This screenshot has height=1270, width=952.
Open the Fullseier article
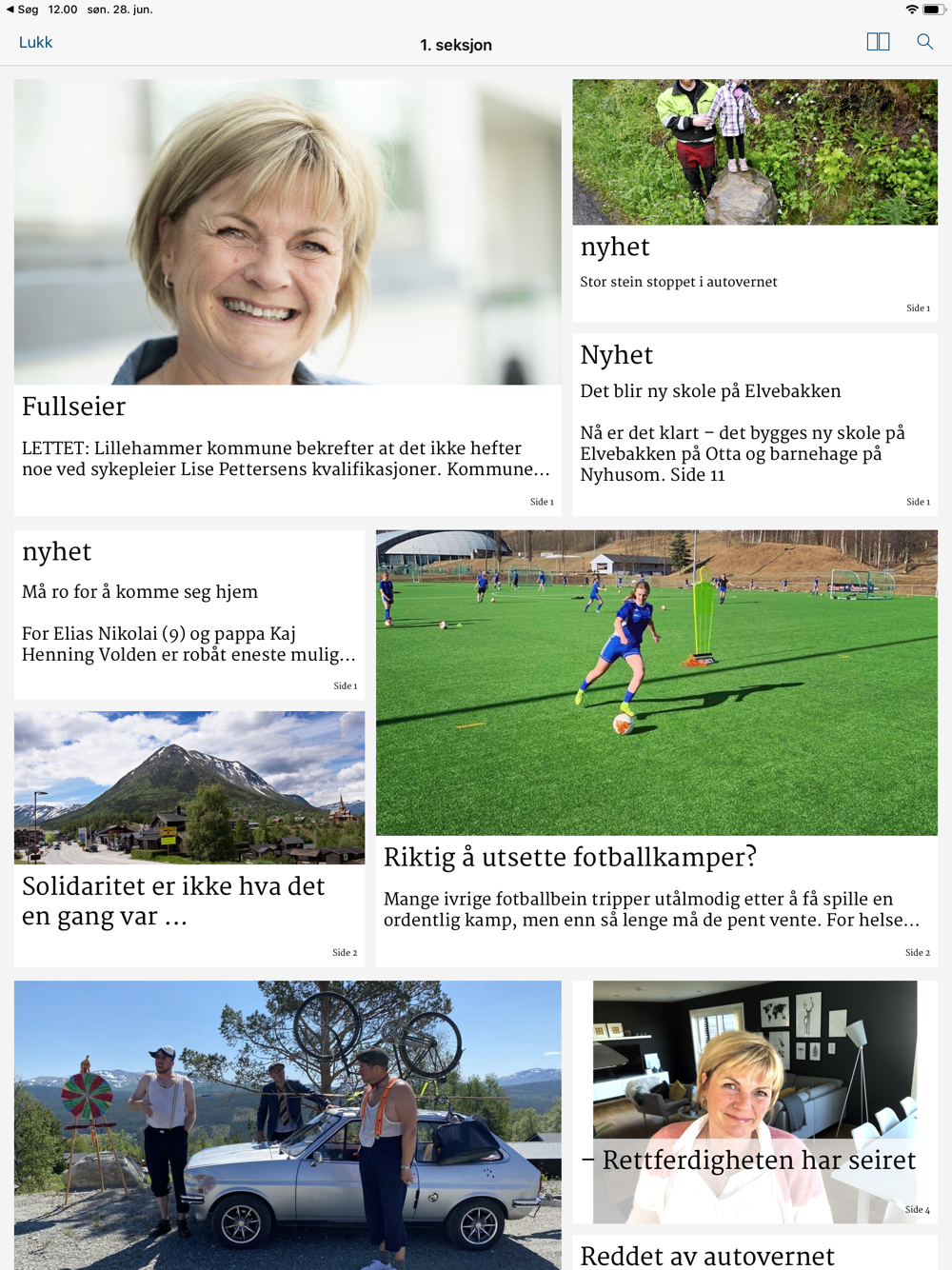pyautogui.click(x=287, y=407)
